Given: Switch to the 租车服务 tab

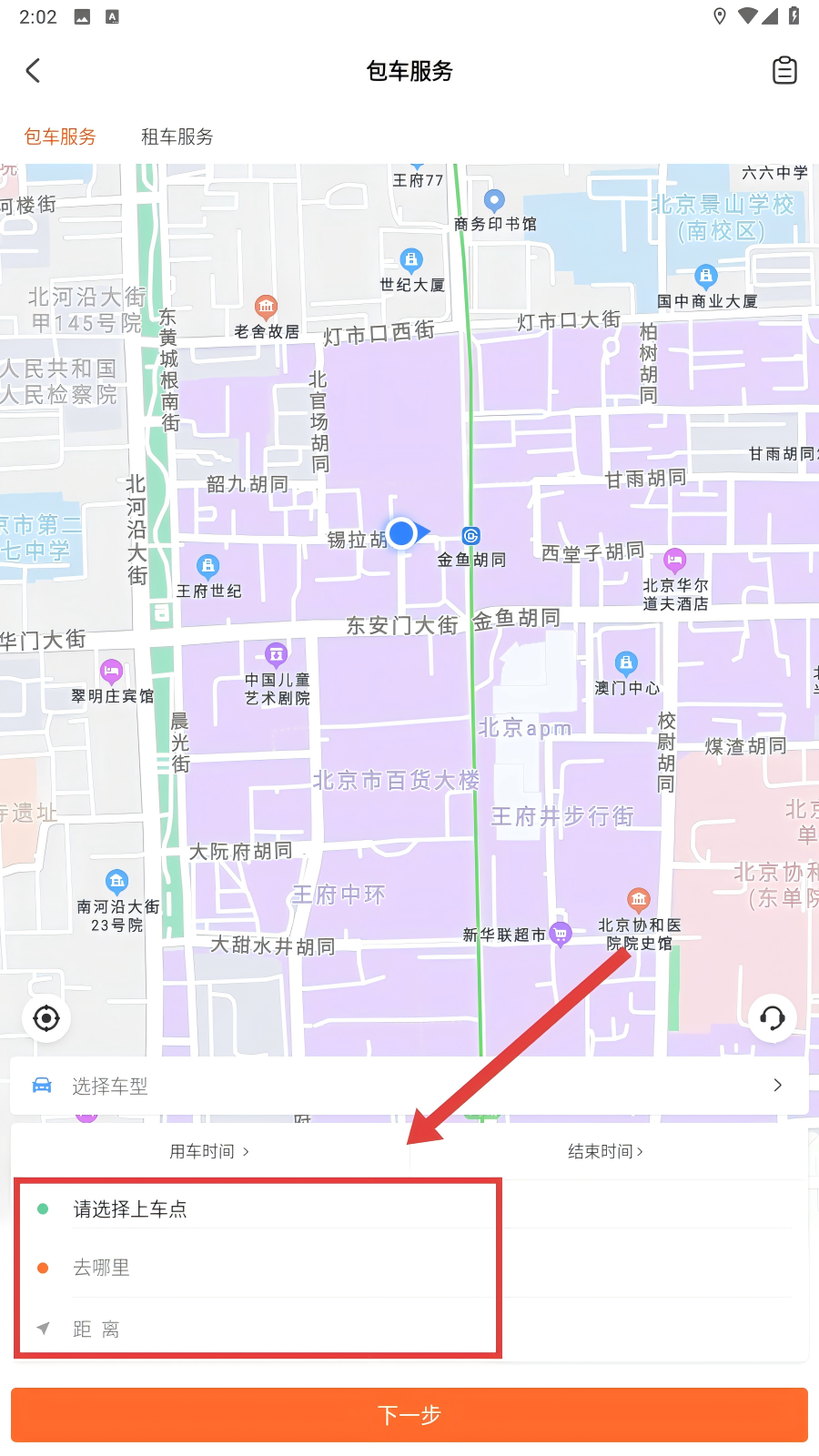Looking at the screenshot, I should pyautogui.click(x=177, y=136).
